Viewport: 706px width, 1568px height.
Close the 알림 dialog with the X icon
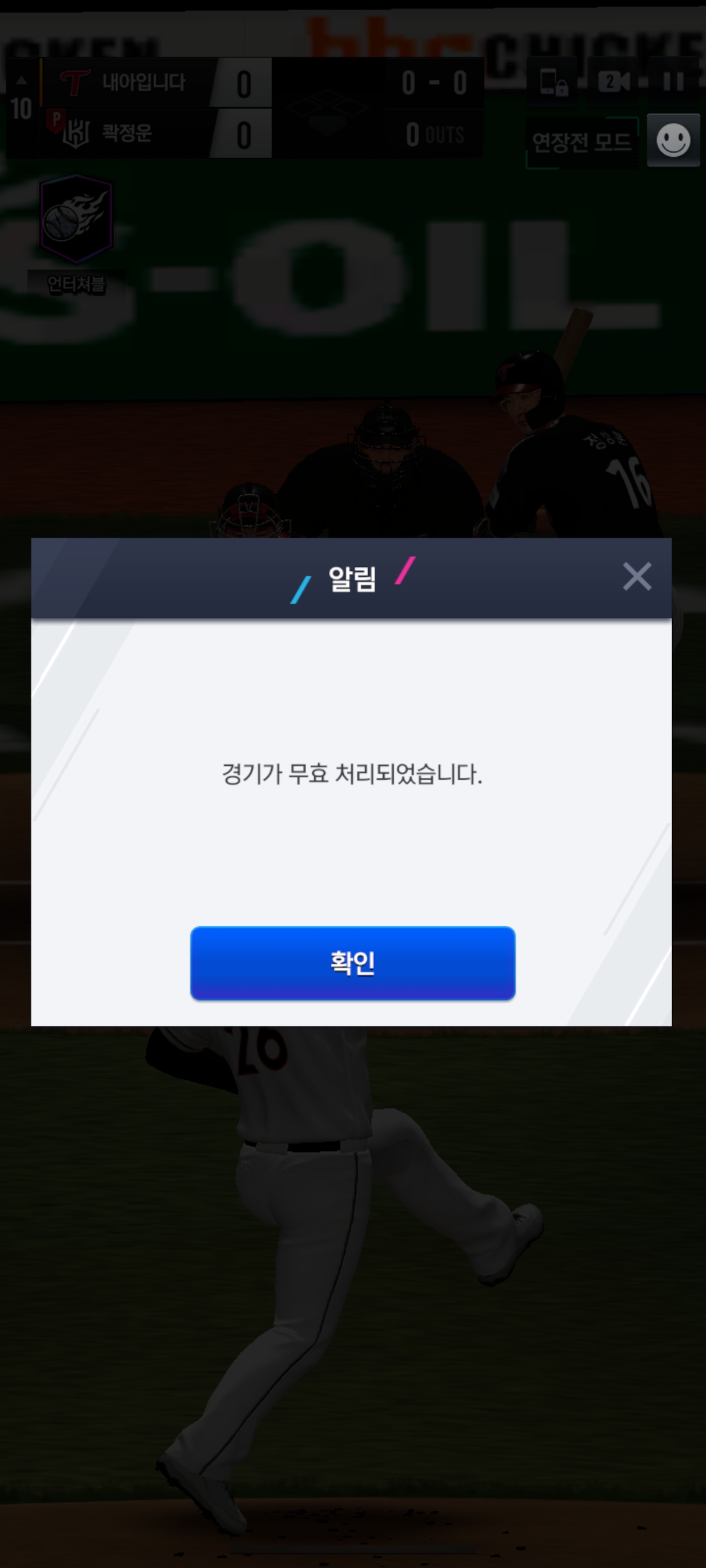(x=637, y=577)
